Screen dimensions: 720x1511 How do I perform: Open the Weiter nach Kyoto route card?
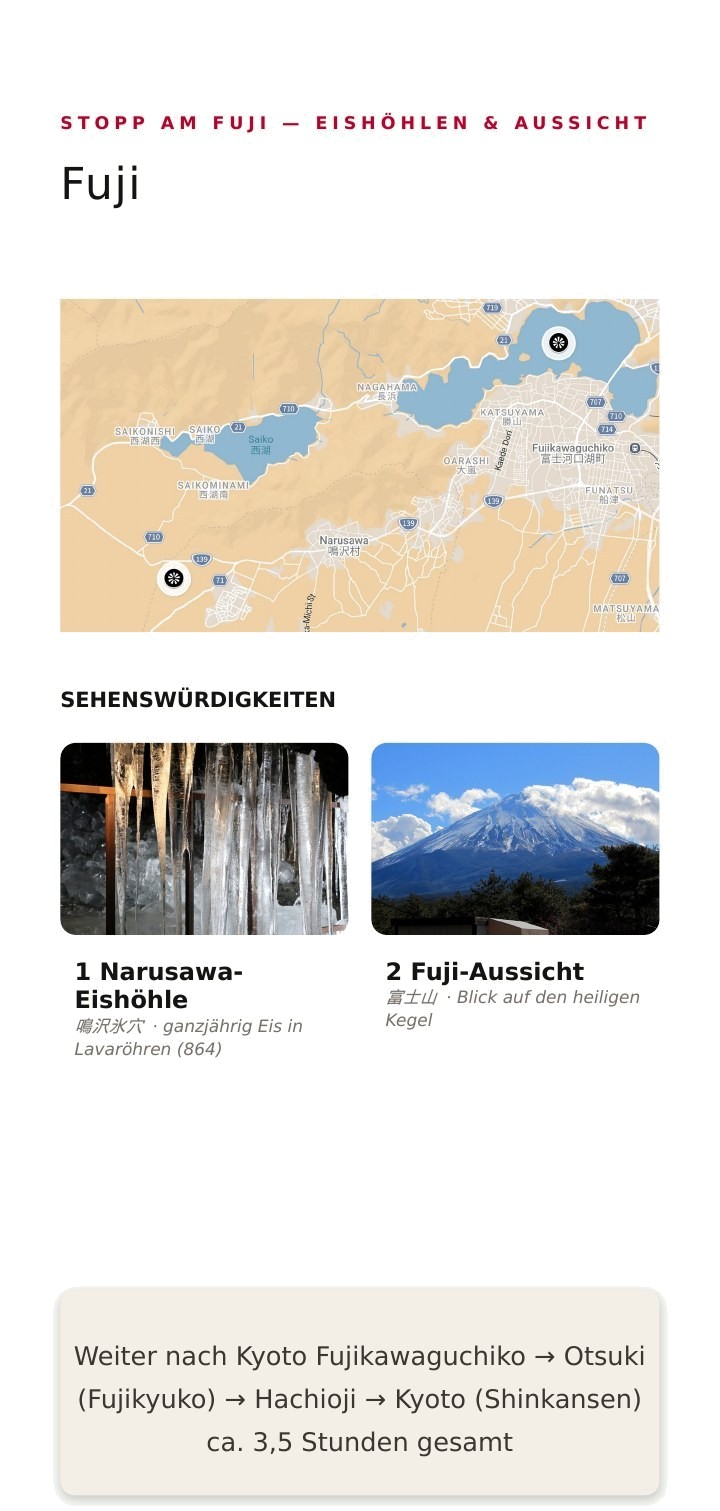pyautogui.click(x=360, y=1392)
